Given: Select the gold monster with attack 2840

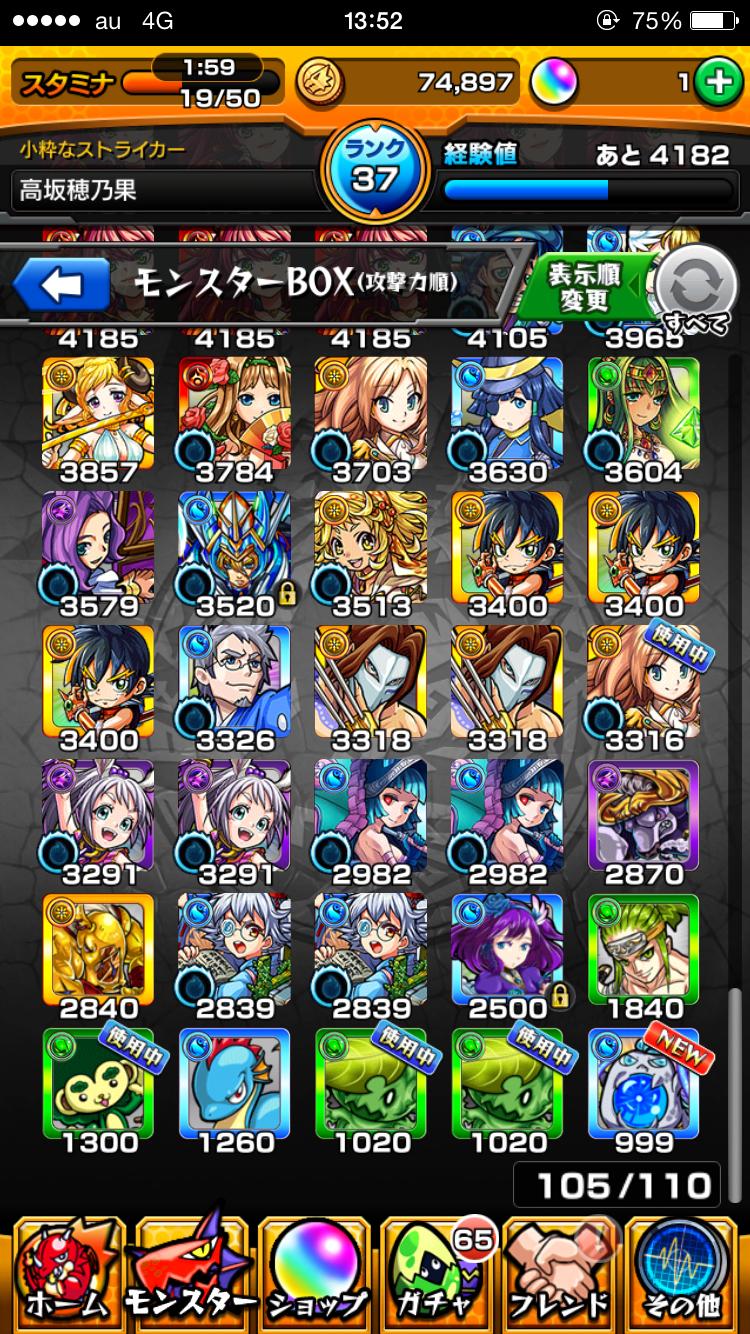Looking at the screenshot, I should (98, 956).
